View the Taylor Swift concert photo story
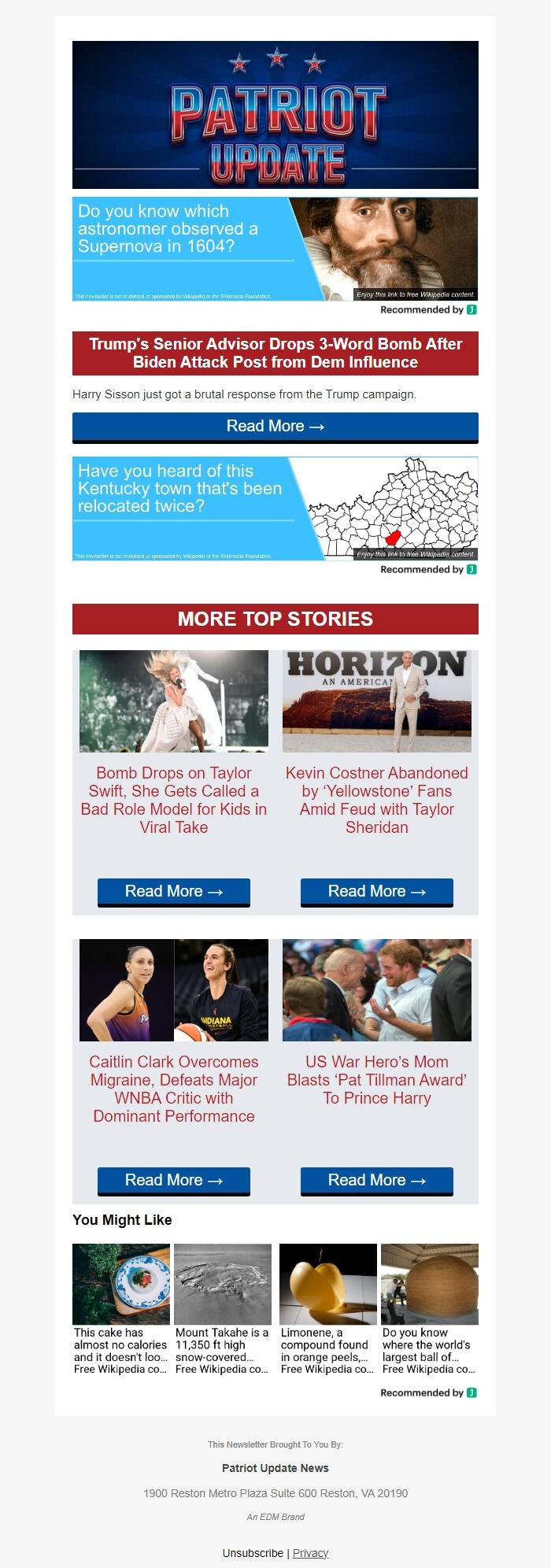Image resolution: width=551 pixels, height=1568 pixels. pyautogui.click(x=174, y=701)
